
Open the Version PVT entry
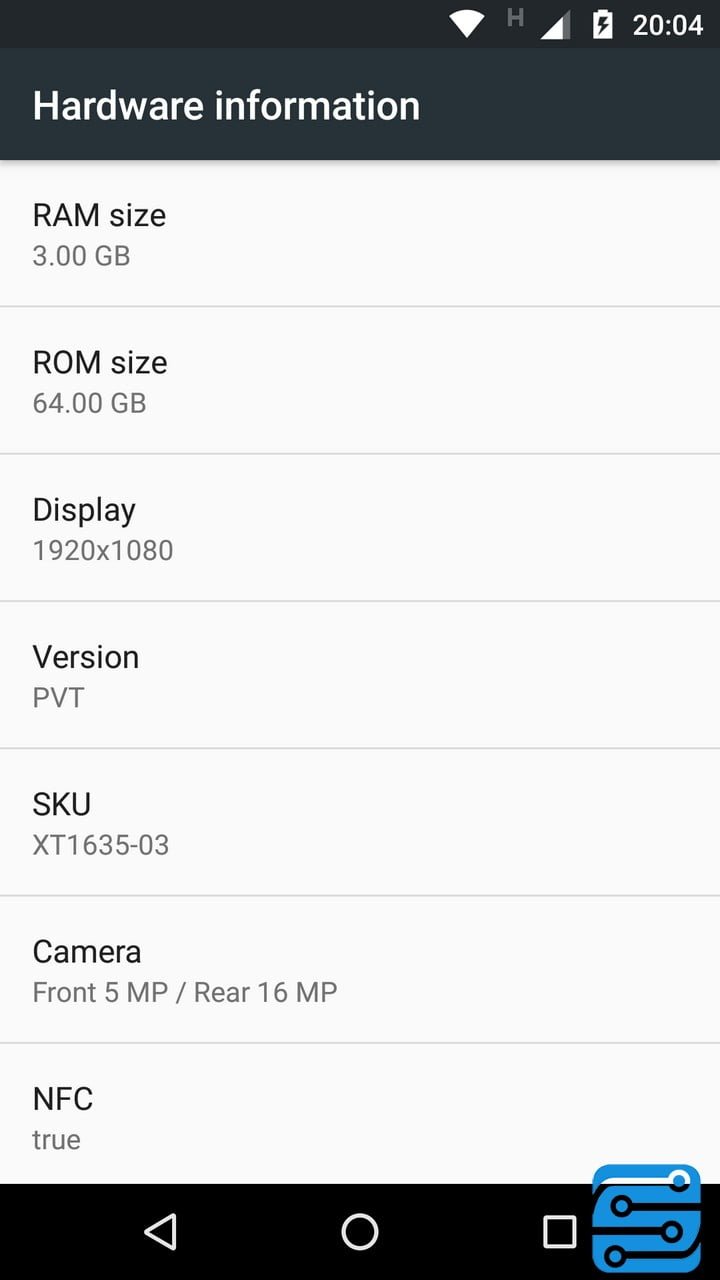(360, 674)
